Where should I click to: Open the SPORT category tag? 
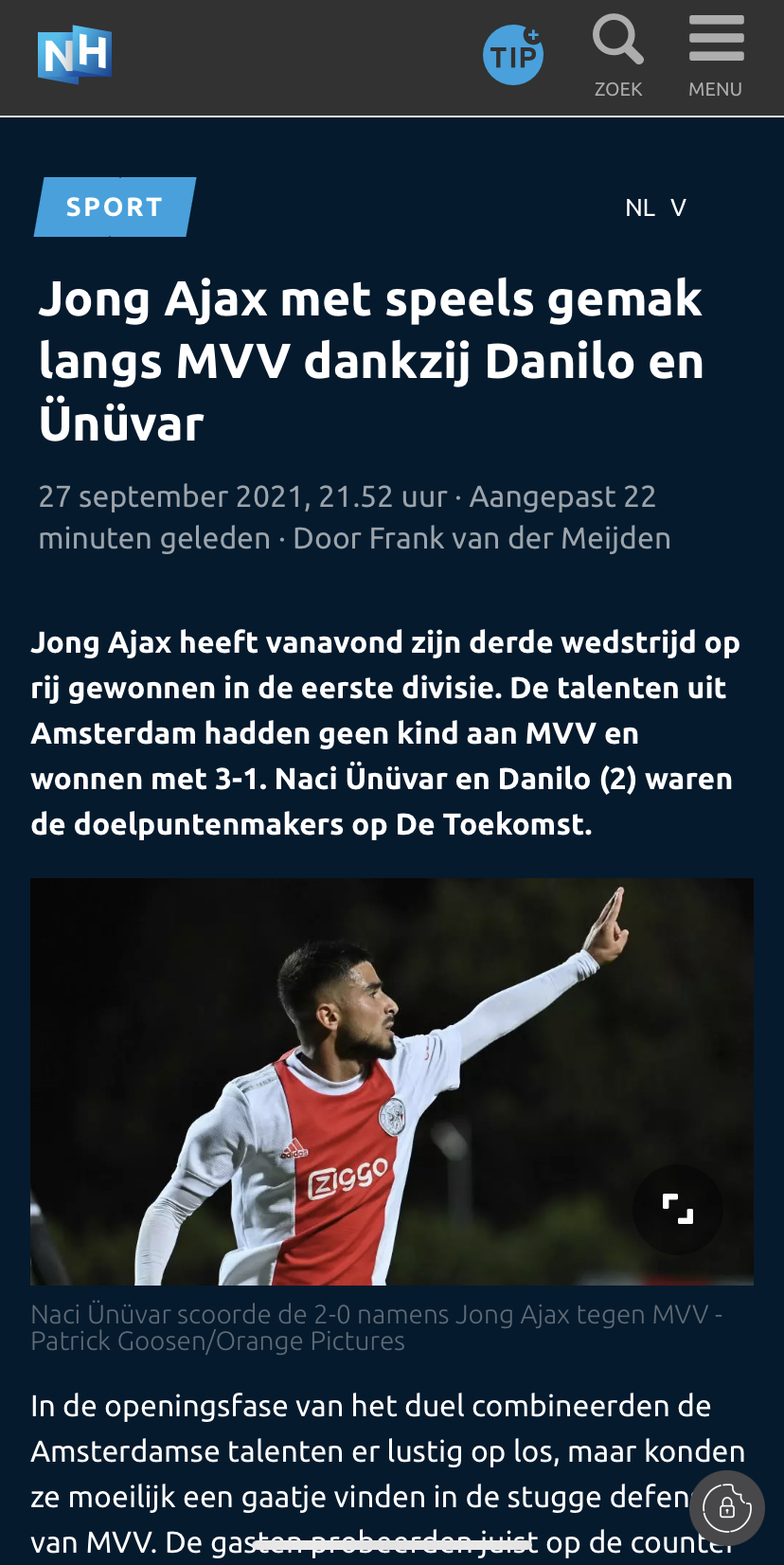[x=115, y=207]
